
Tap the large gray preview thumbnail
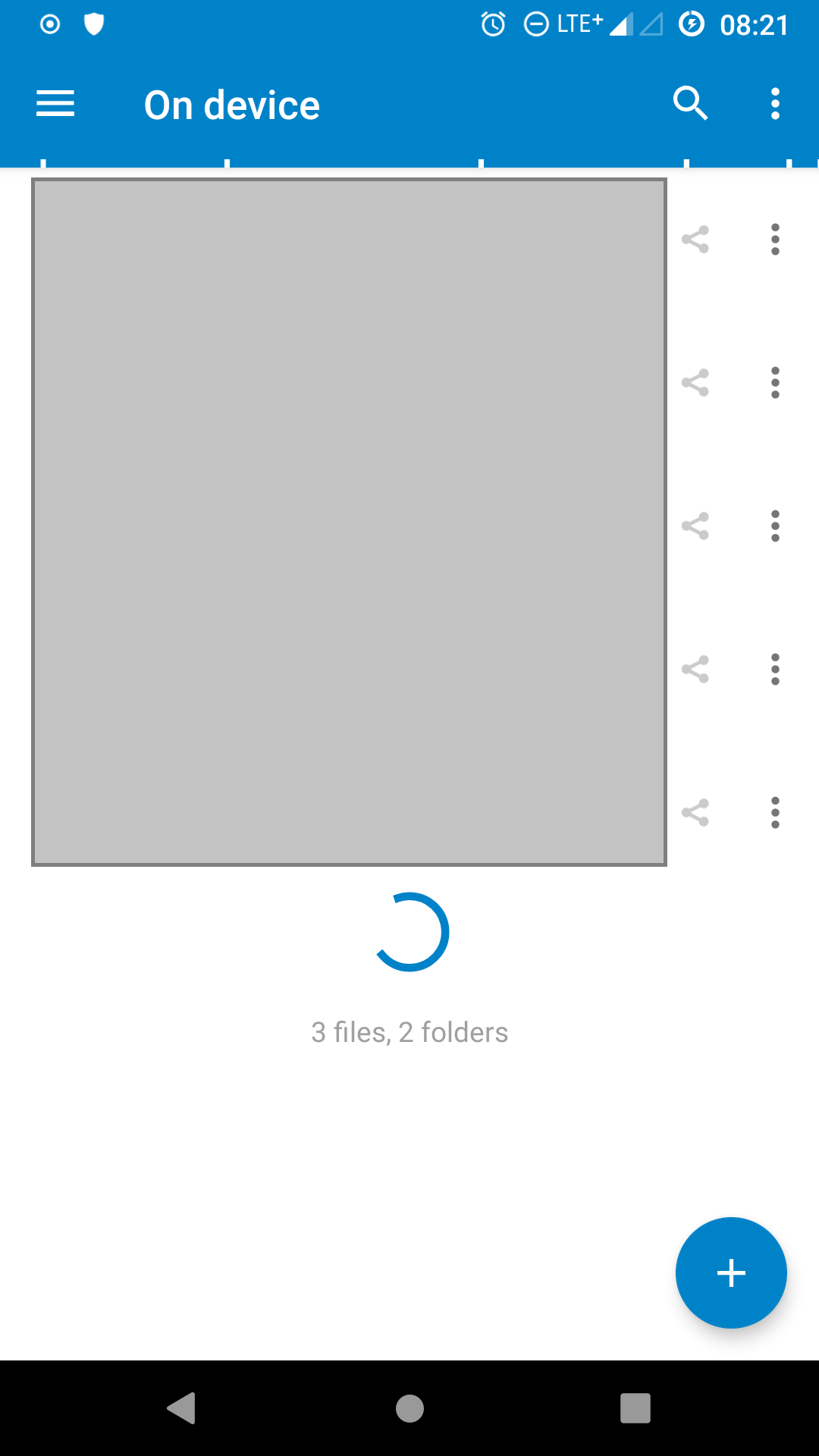click(x=349, y=521)
